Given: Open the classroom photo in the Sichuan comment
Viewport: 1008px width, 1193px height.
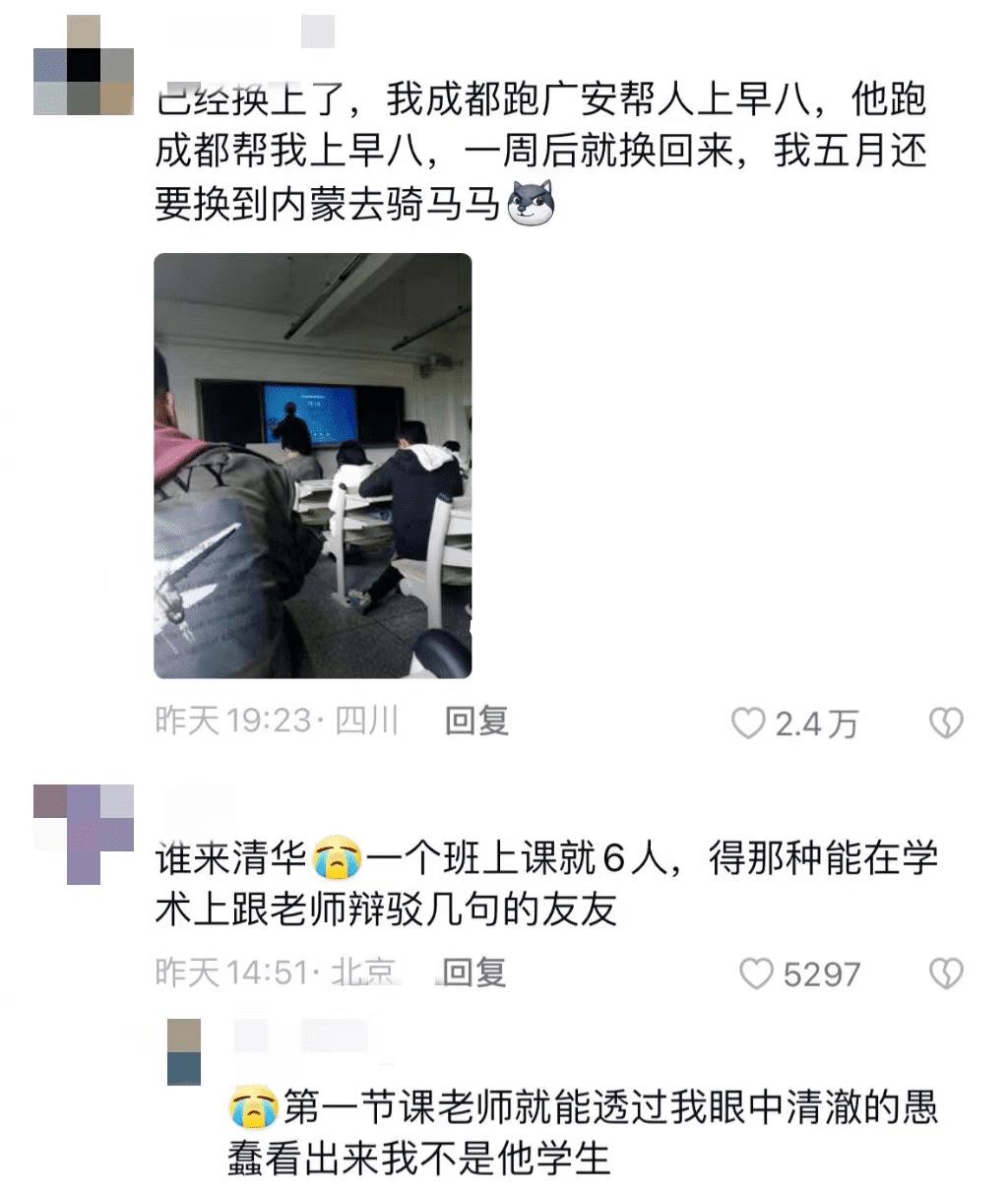Looking at the screenshot, I should pos(313,466).
